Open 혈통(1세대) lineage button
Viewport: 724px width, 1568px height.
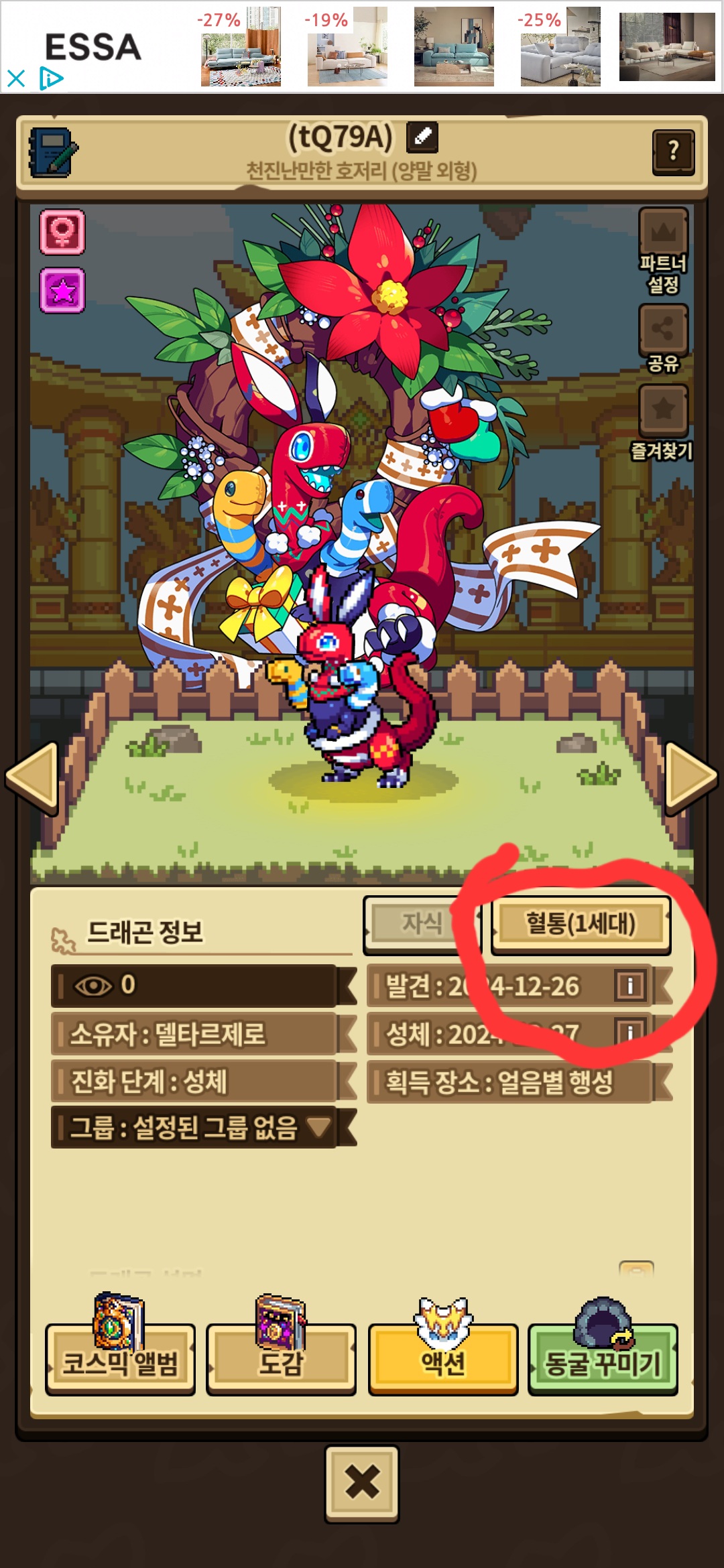[581, 924]
